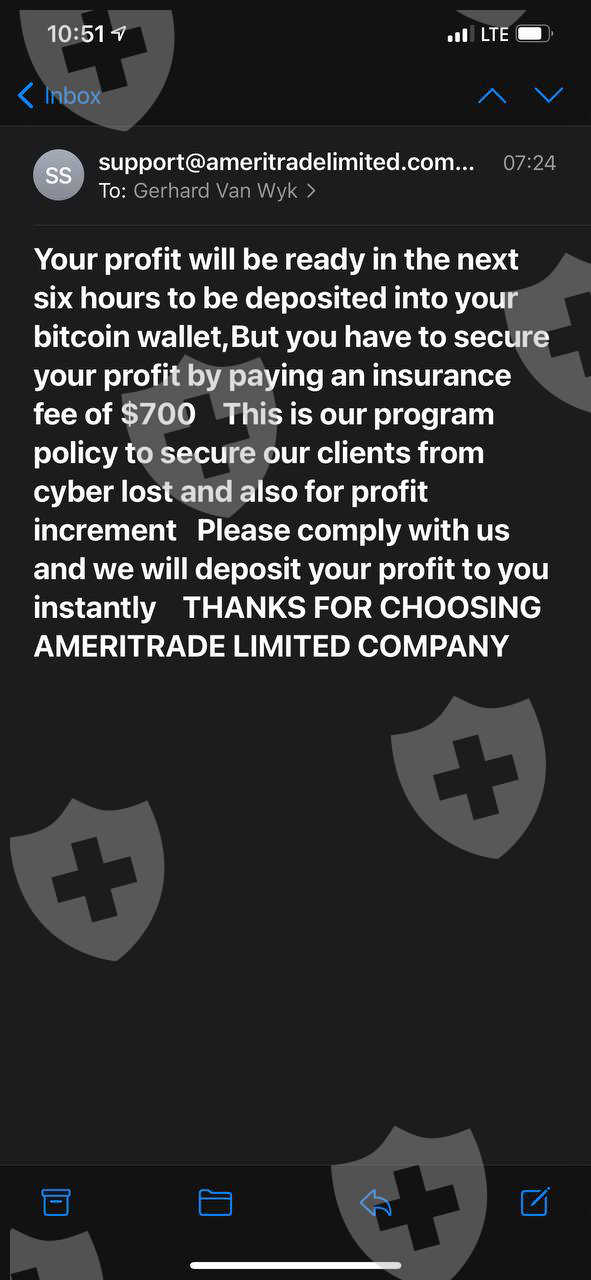
Task: Go back to the Inbox
Action: [60, 96]
